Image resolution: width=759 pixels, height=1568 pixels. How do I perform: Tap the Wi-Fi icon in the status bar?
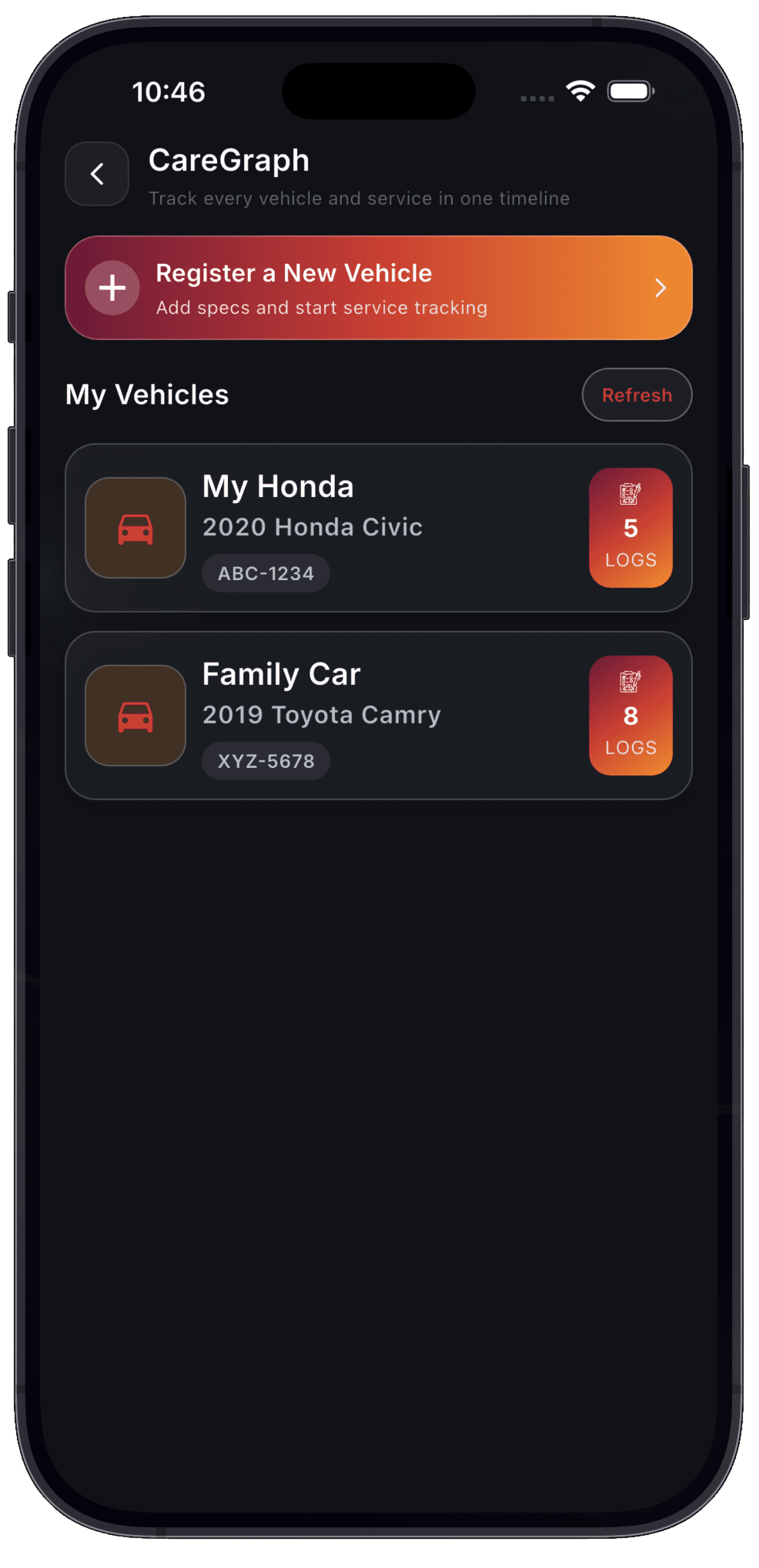(x=580, y=90)
